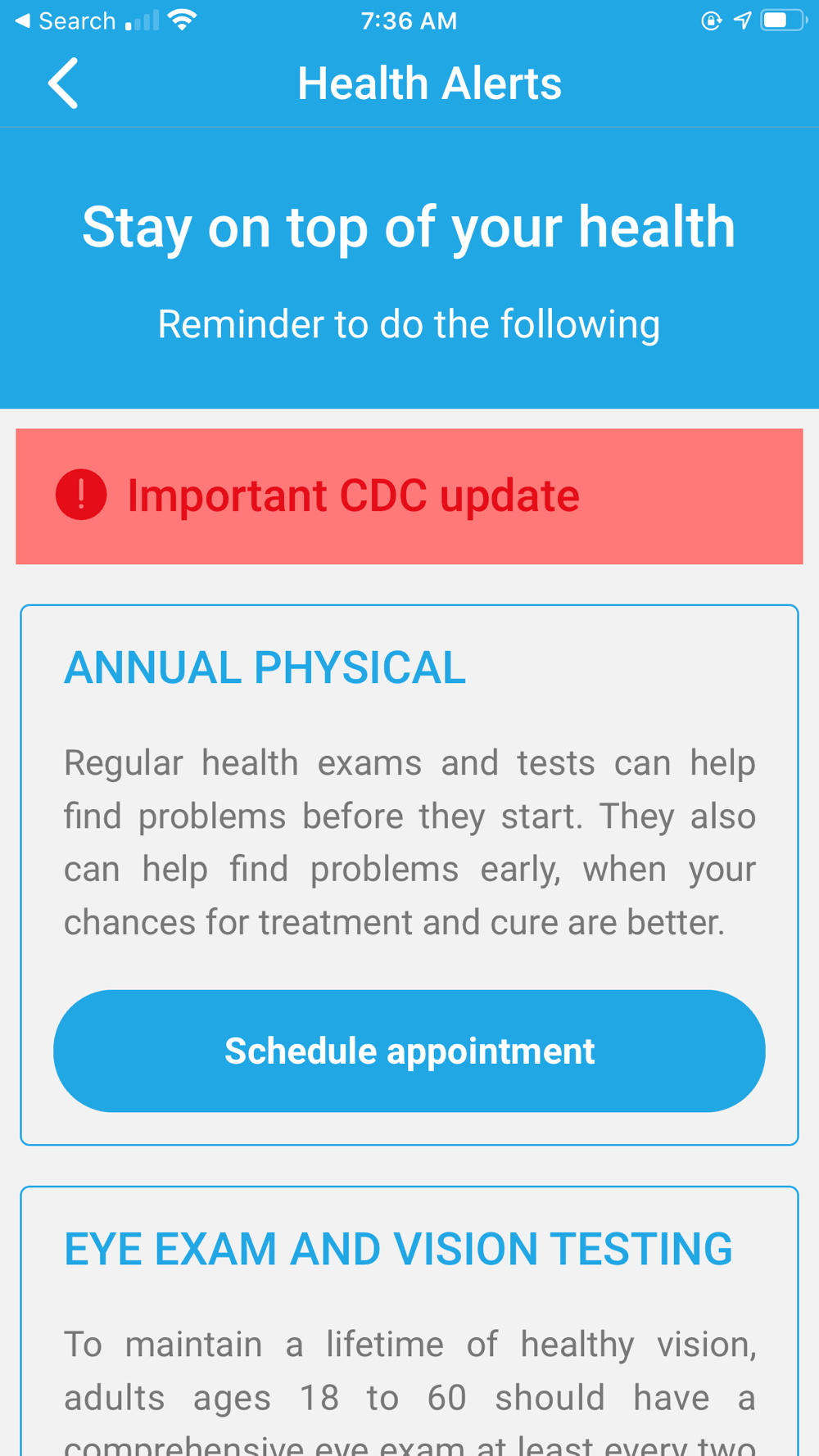Open the Important CDC update banner

(x=409, y=496)
